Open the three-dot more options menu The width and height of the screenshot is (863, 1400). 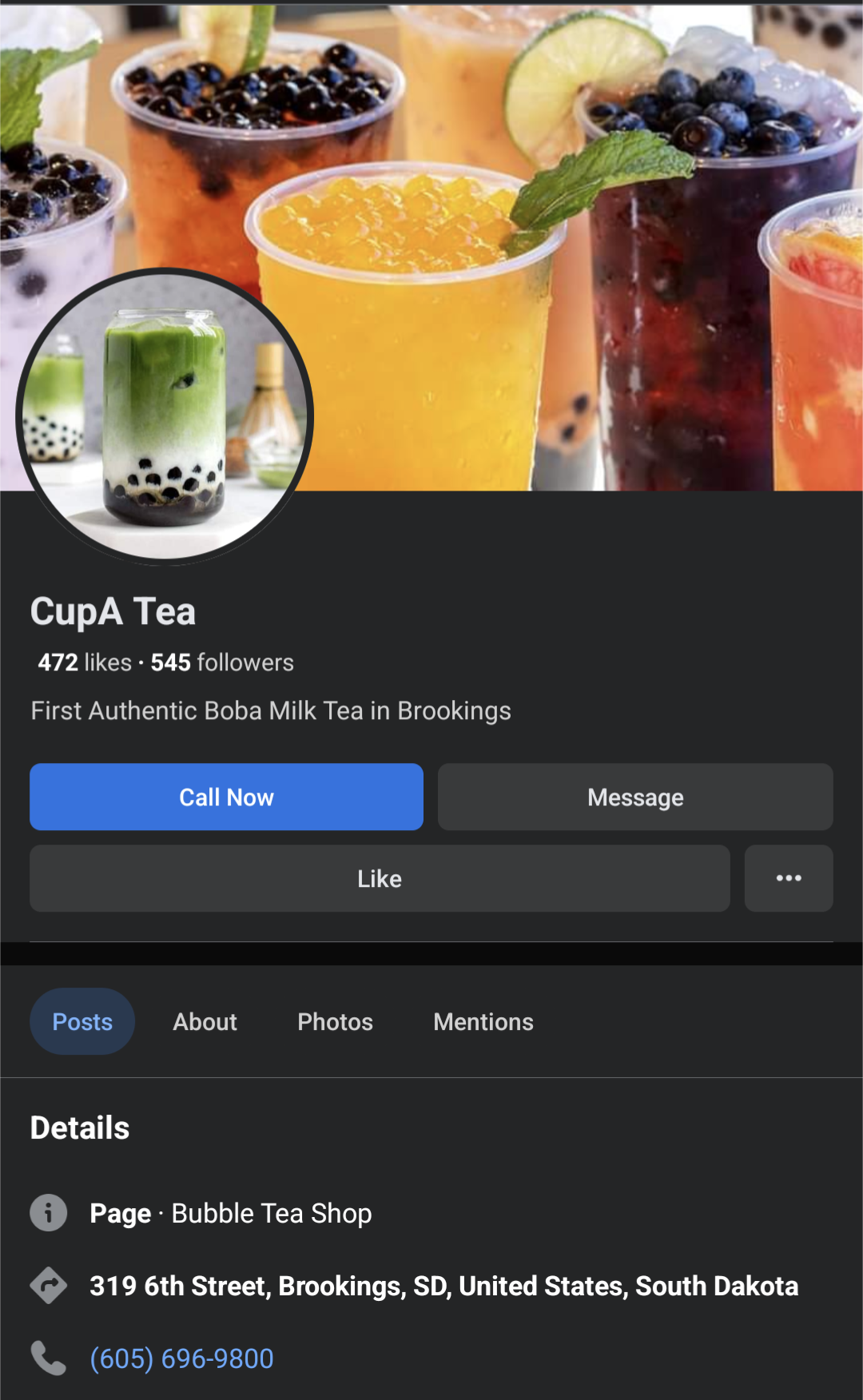[789, 878]
